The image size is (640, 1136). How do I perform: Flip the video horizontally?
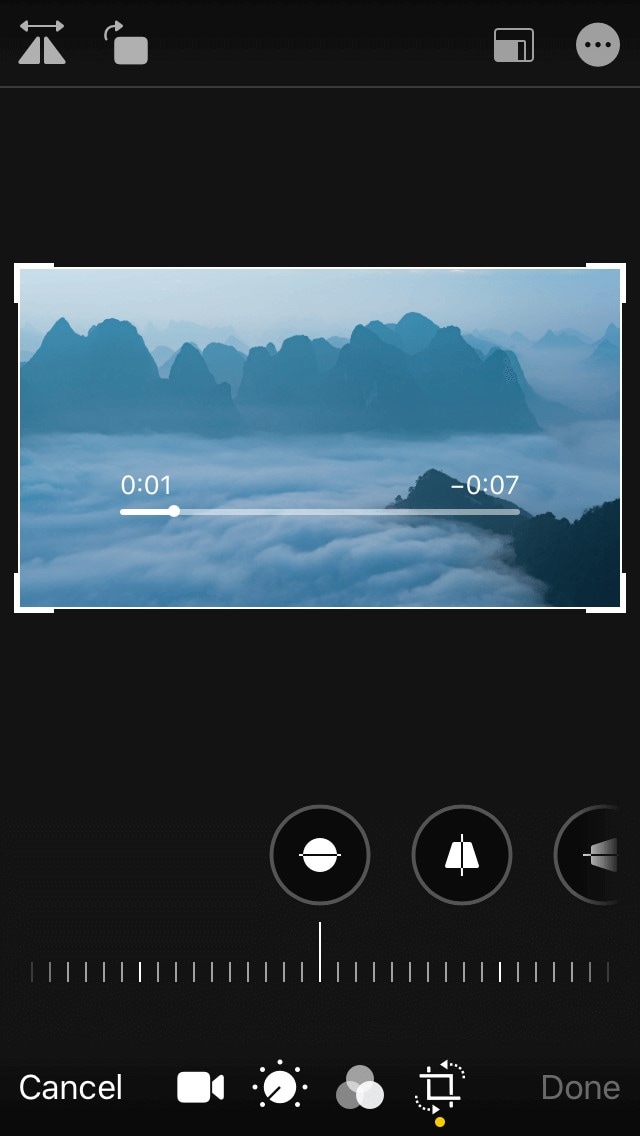(x=42, y=43)
